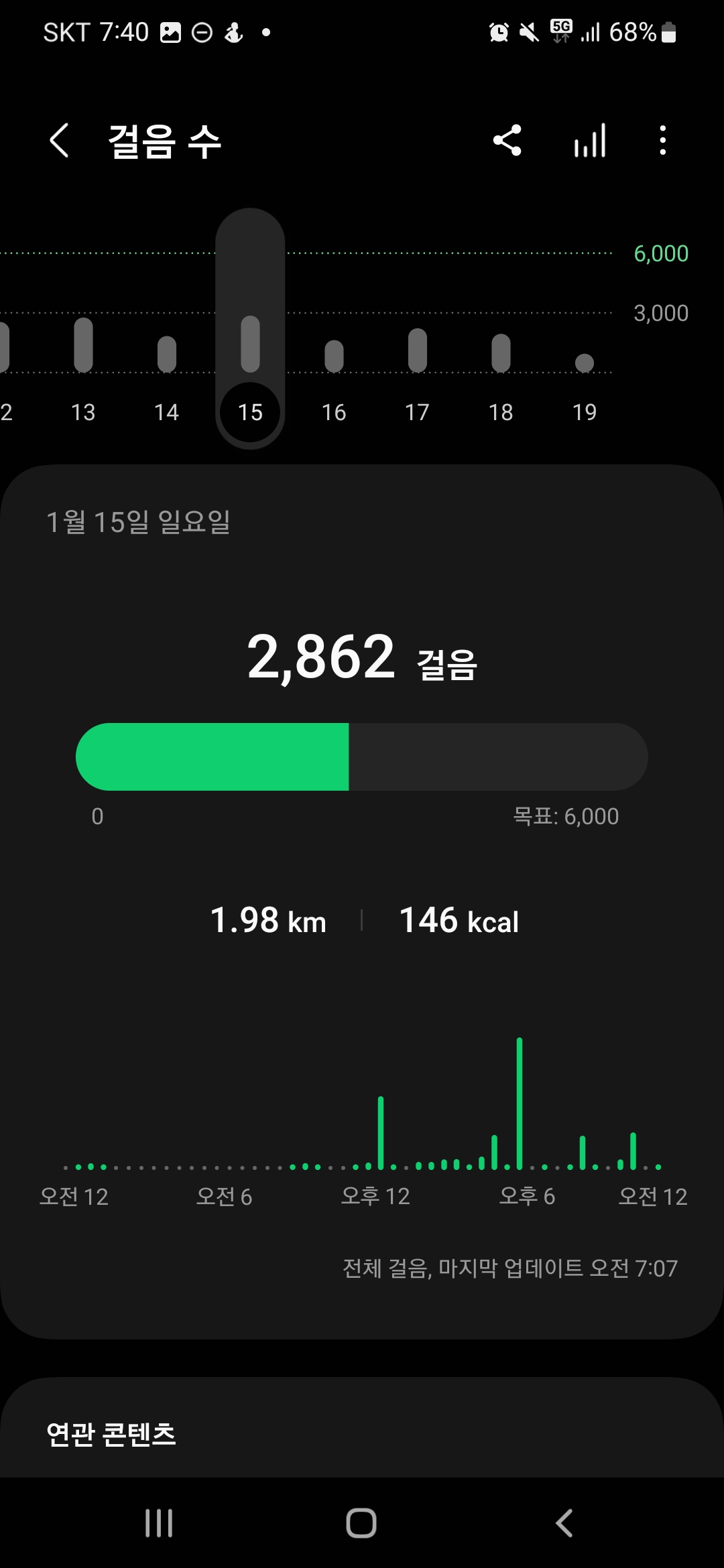Go back from the 걸음 수 screen
Viewport: 724px width, 1568px height.
59,141
